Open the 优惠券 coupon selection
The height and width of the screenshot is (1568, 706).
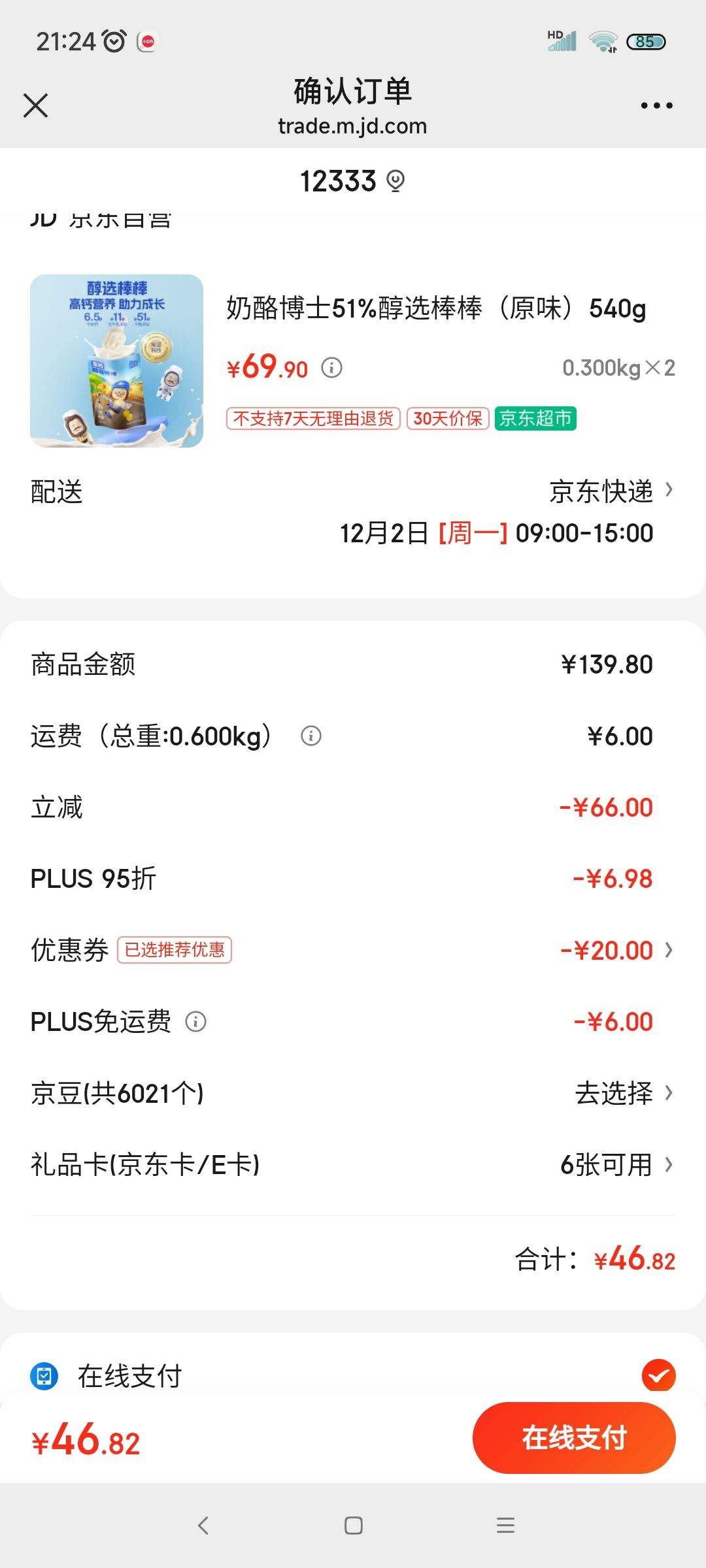616,950
